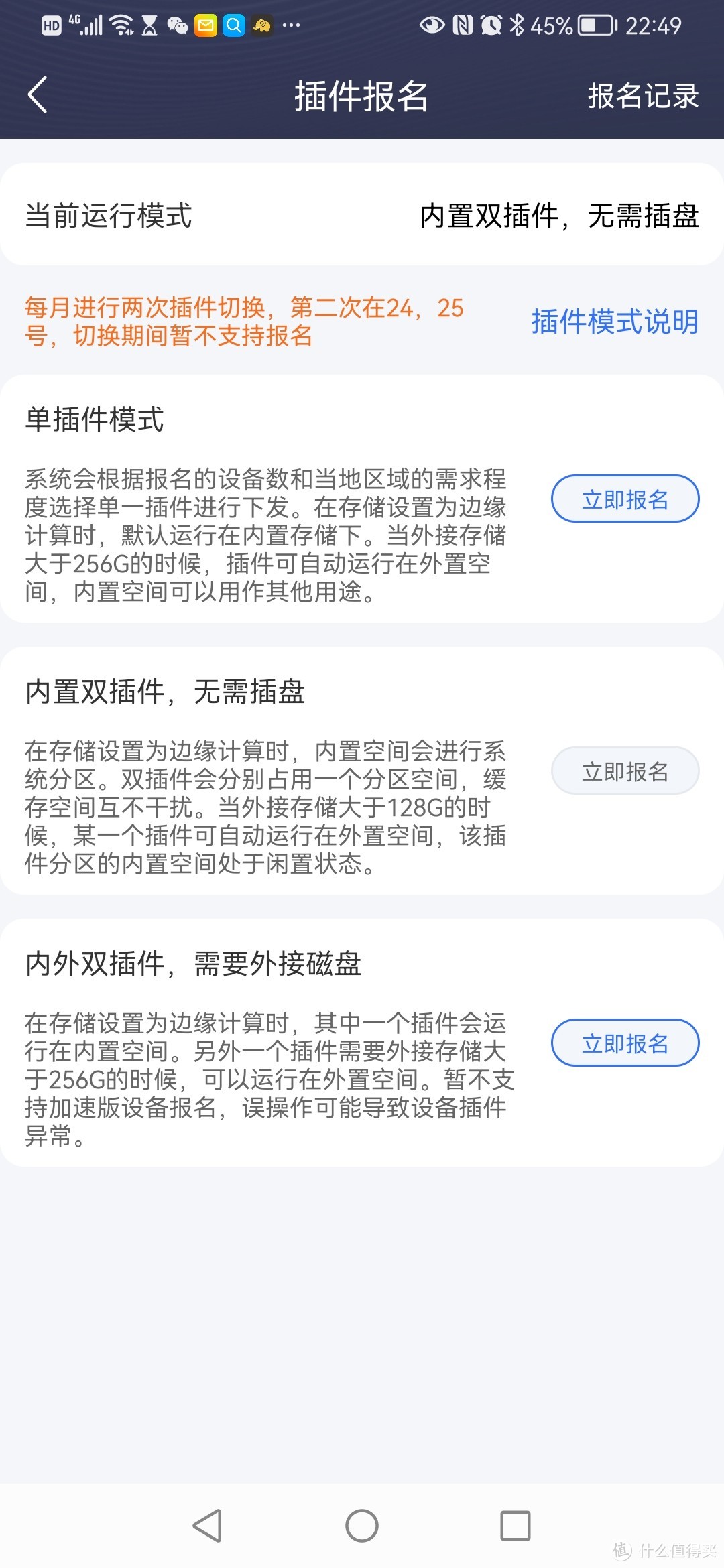The width and height of the screenshot is (724, 1568).
Task: Tap the back arrow on the 插件报名 title bar
Action: [x=37, y=96]
